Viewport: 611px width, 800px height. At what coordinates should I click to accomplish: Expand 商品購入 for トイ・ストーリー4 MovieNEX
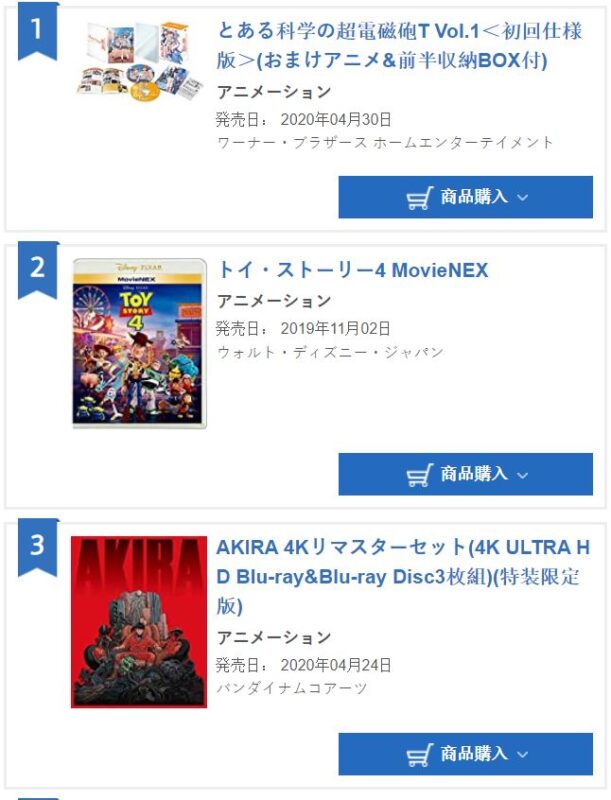(x=466, y=474)
